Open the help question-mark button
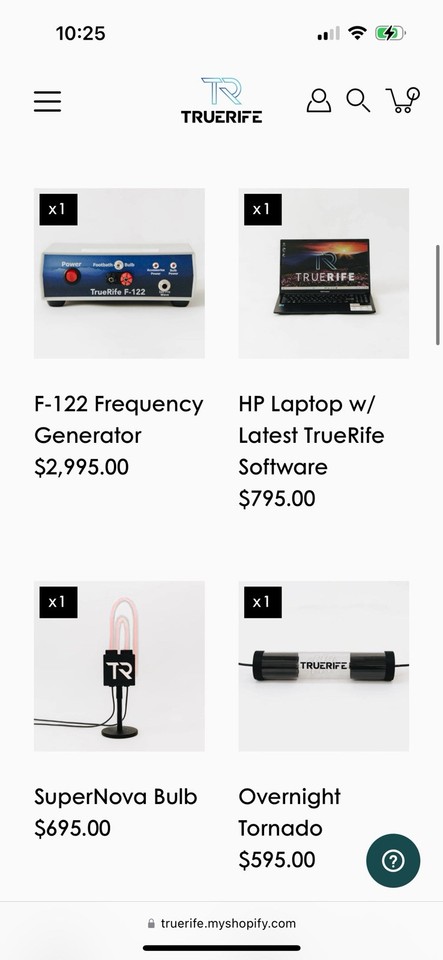The image size is (443, 960). [x=393, y=861]
